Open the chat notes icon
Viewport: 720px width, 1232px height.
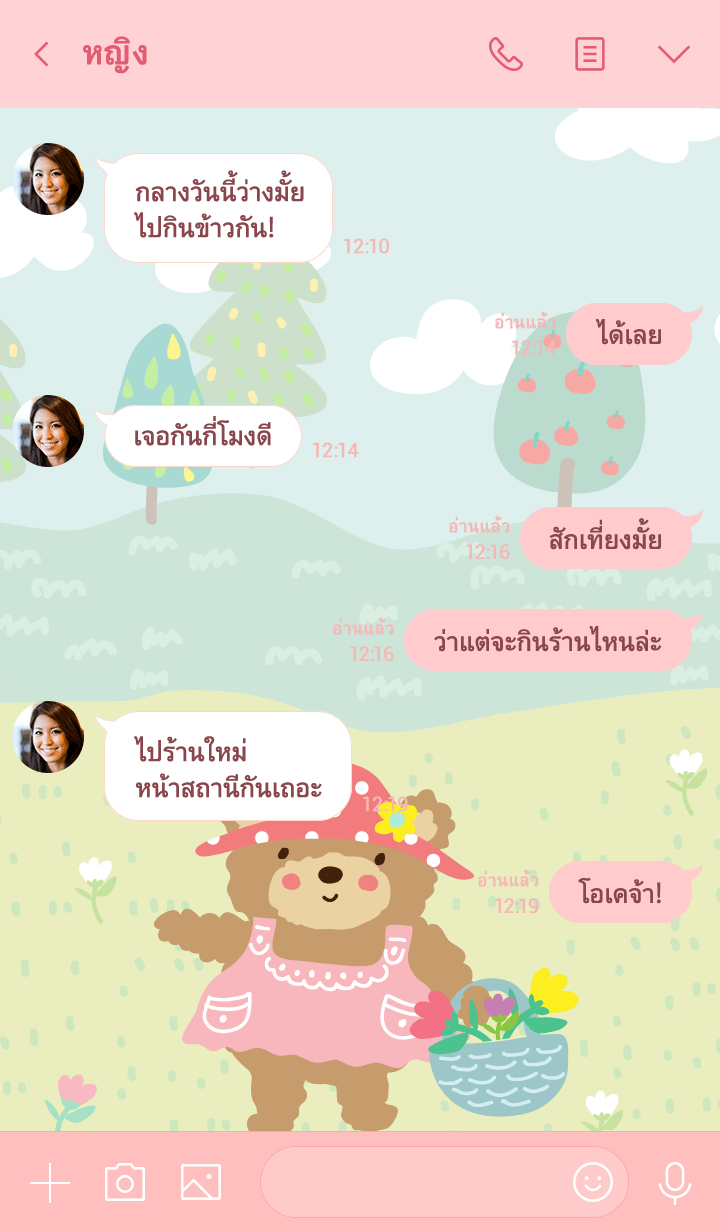(x=590, y=54)
